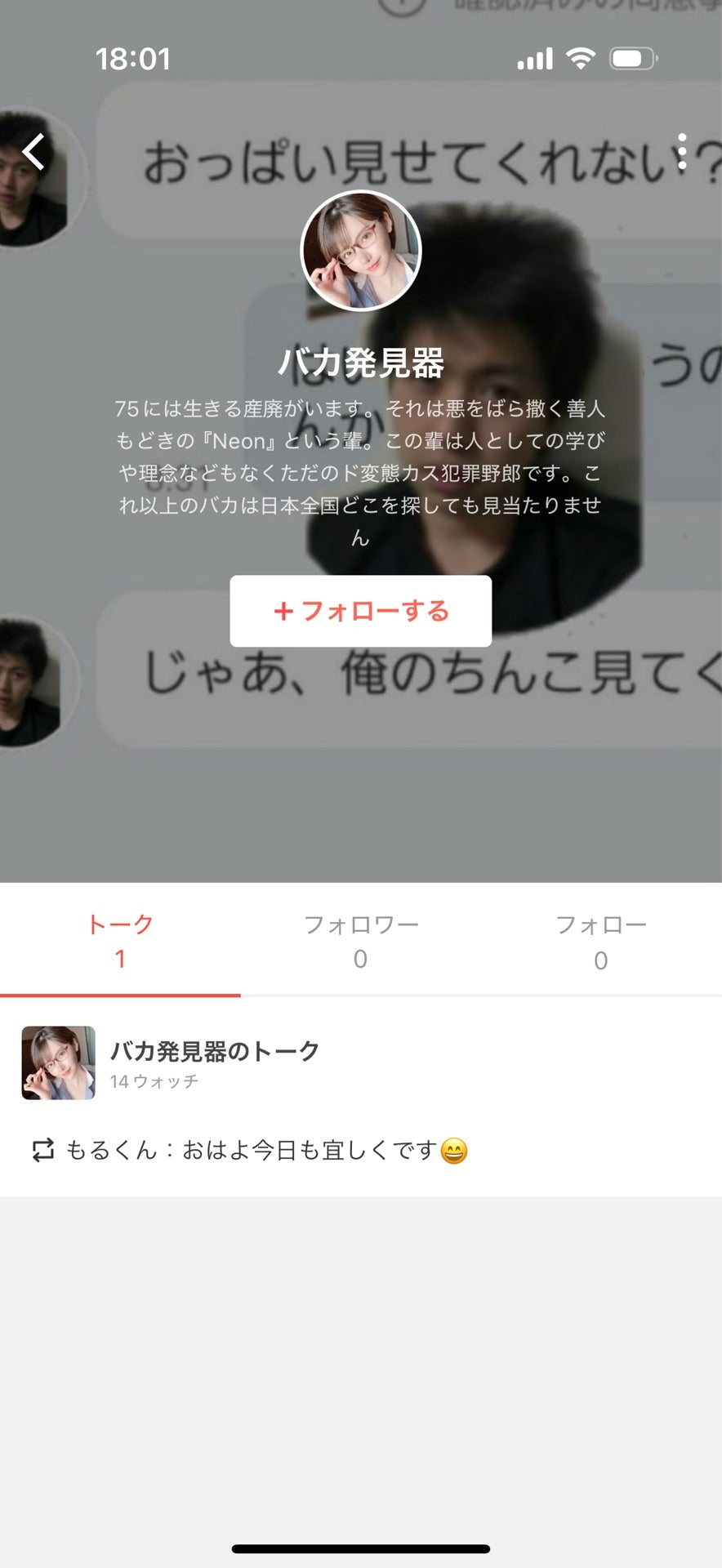Open the talk entry バカ発見器のトーク
The height and width of the screenshot is (1568, 722).
pyautogui.click(x=215, y=1053)
